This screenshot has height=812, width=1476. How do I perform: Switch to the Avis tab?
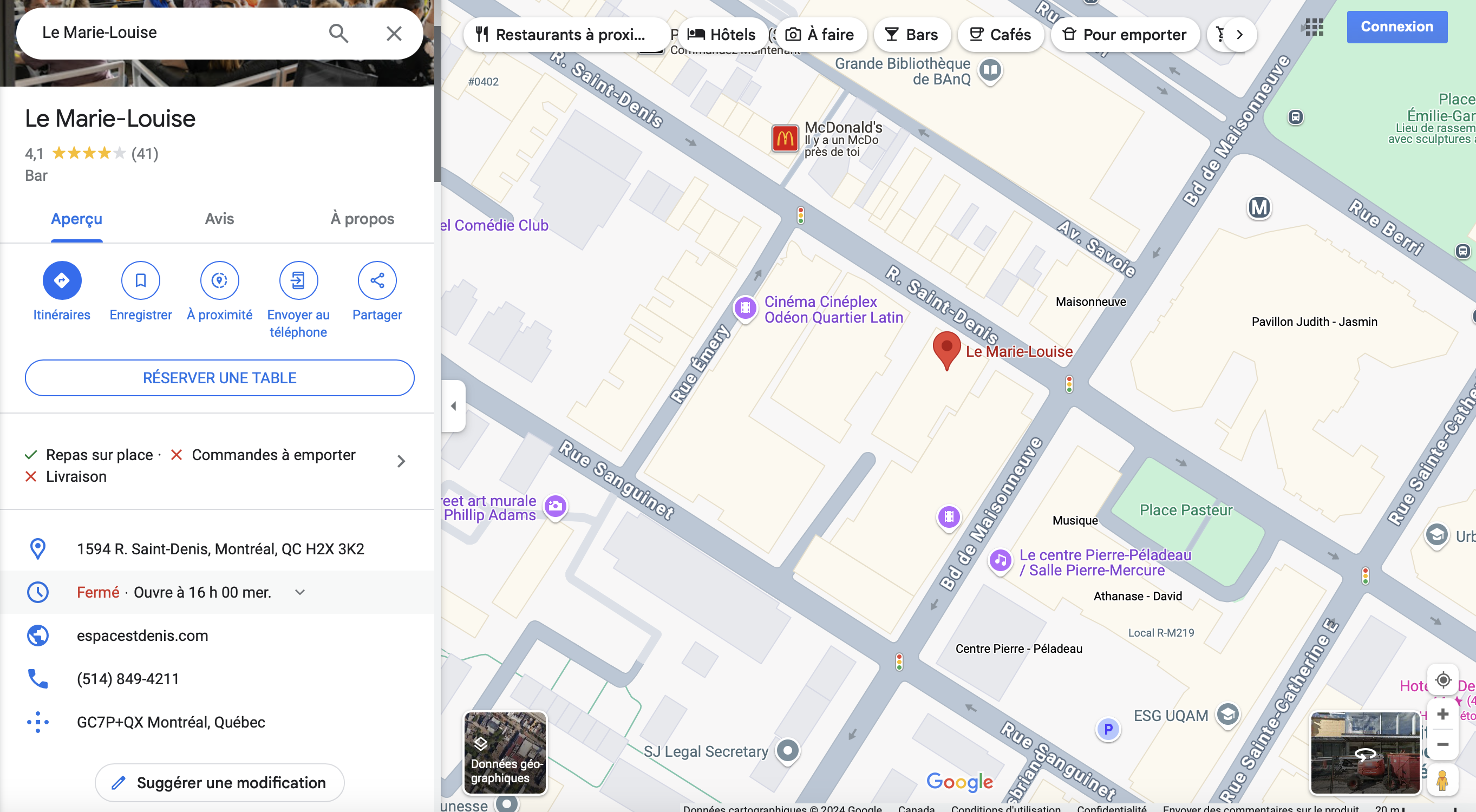click(x=219, y=219)
